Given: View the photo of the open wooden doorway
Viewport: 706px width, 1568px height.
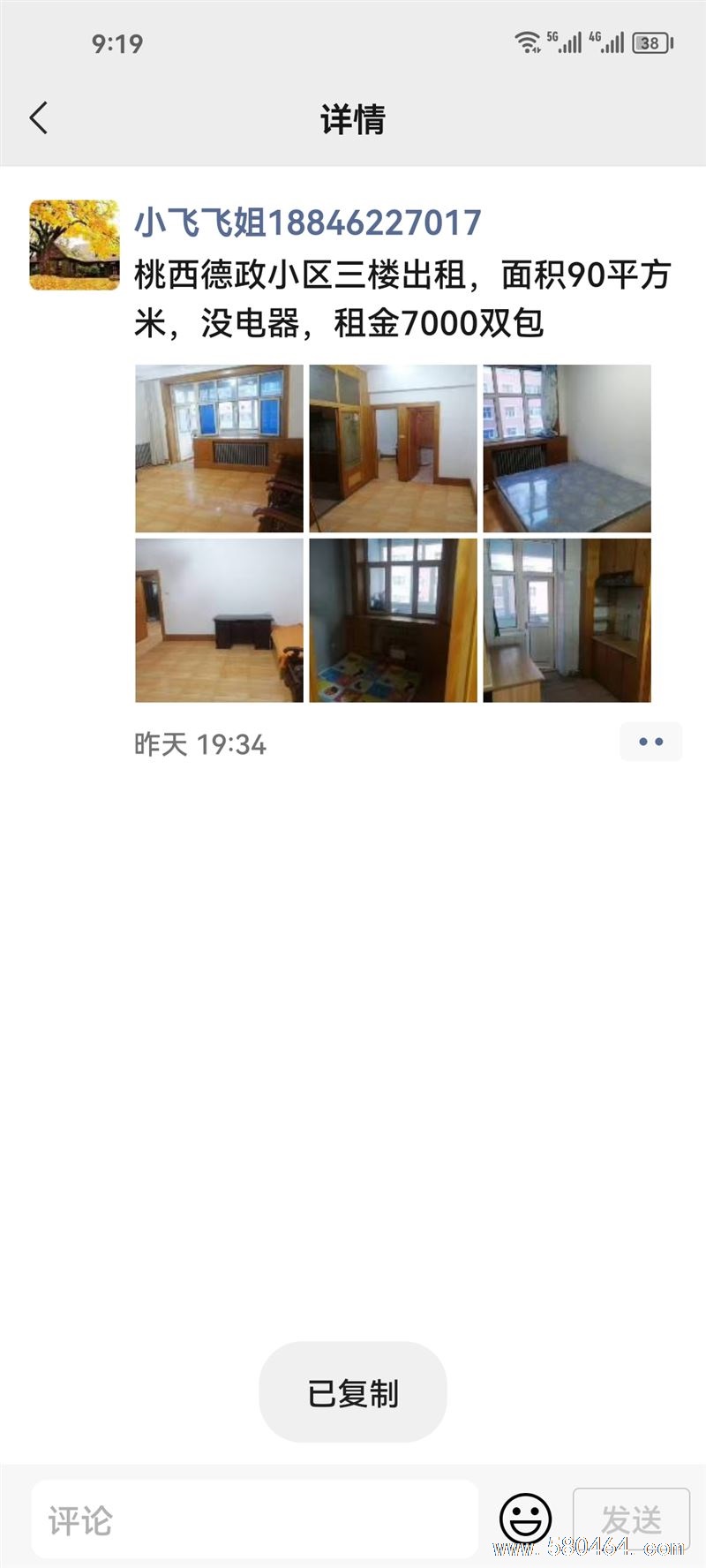Looking at the screenshot, I should [393, 449].
